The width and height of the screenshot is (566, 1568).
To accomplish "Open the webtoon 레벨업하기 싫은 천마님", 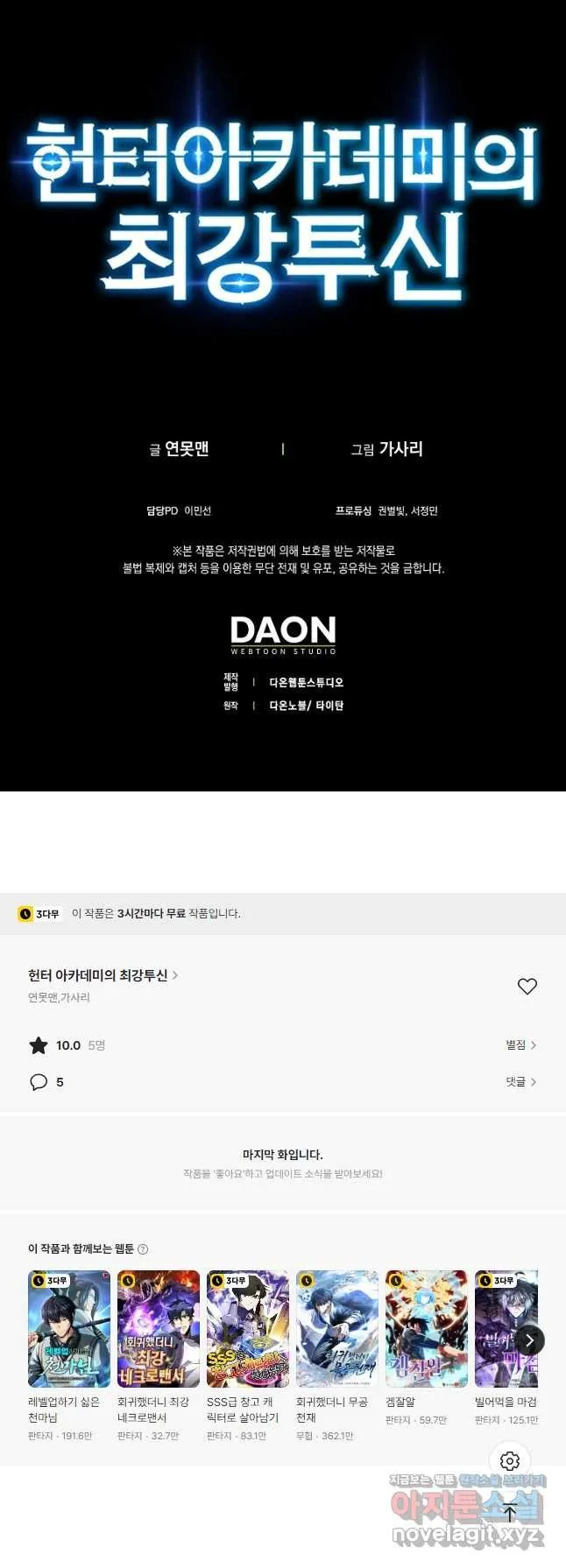I will [69, 1329].
